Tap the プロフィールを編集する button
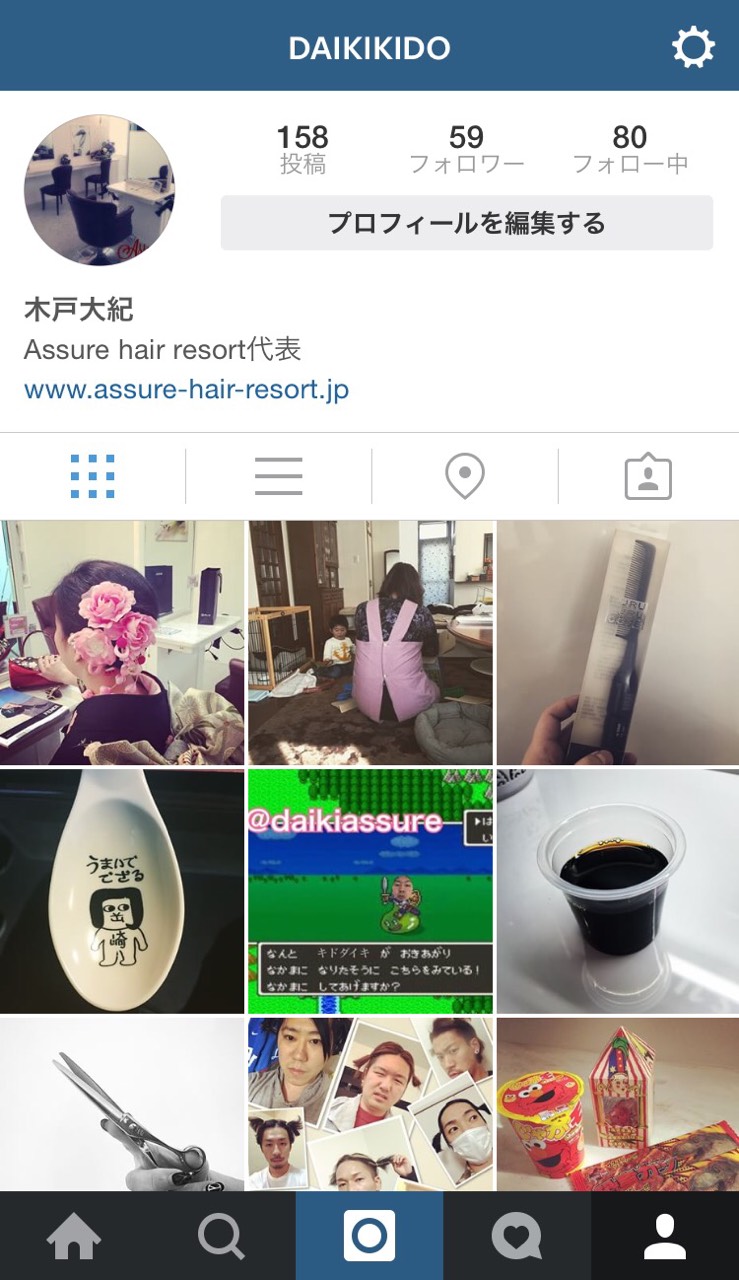Viewport: 739px width, 1280px height. coord(466,222)
